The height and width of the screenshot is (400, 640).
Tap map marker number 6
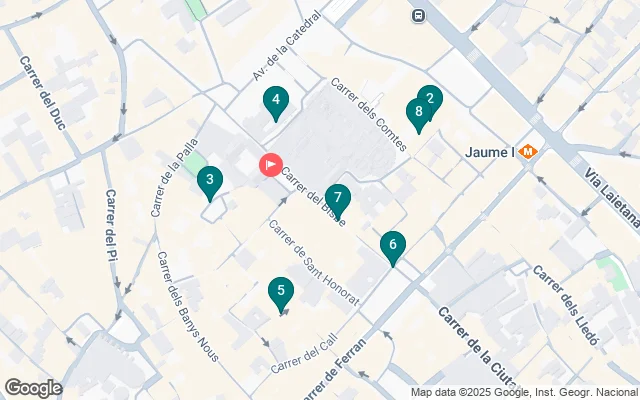[x=393, y=244]
